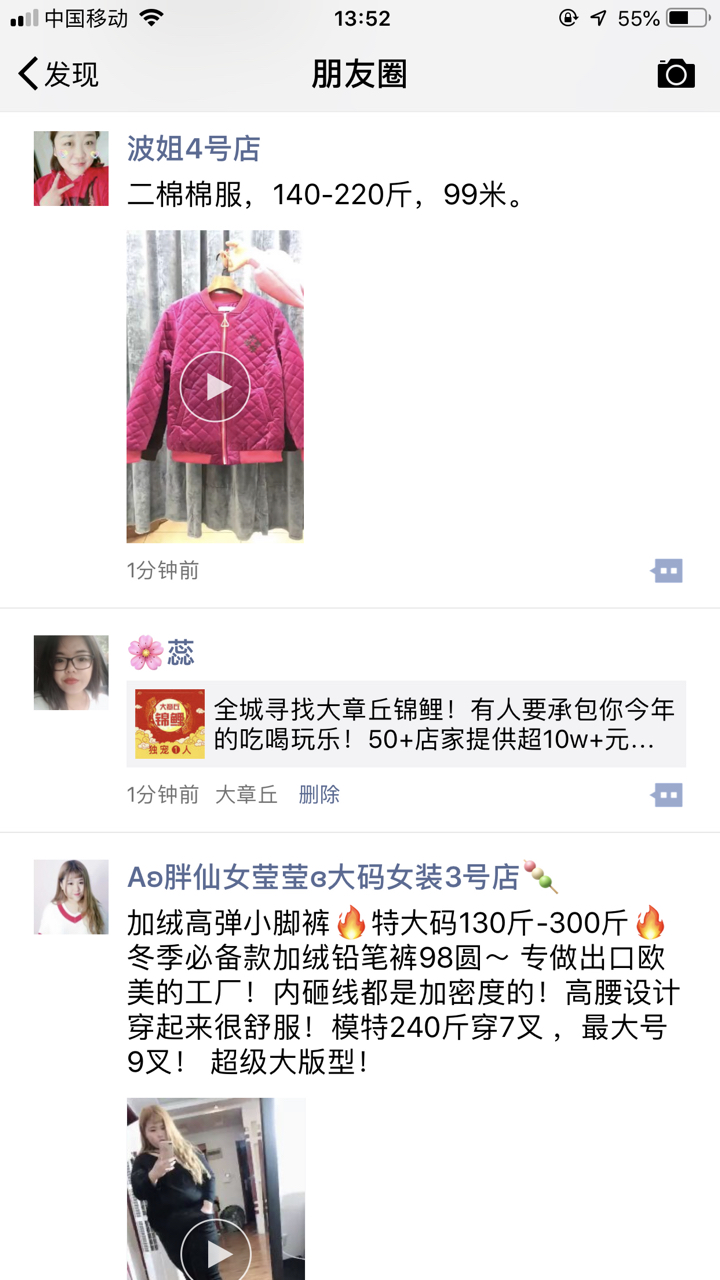Open 蕊's profile from her name
The width and height of the screenshot is (720, 1280).
[180, 653]
